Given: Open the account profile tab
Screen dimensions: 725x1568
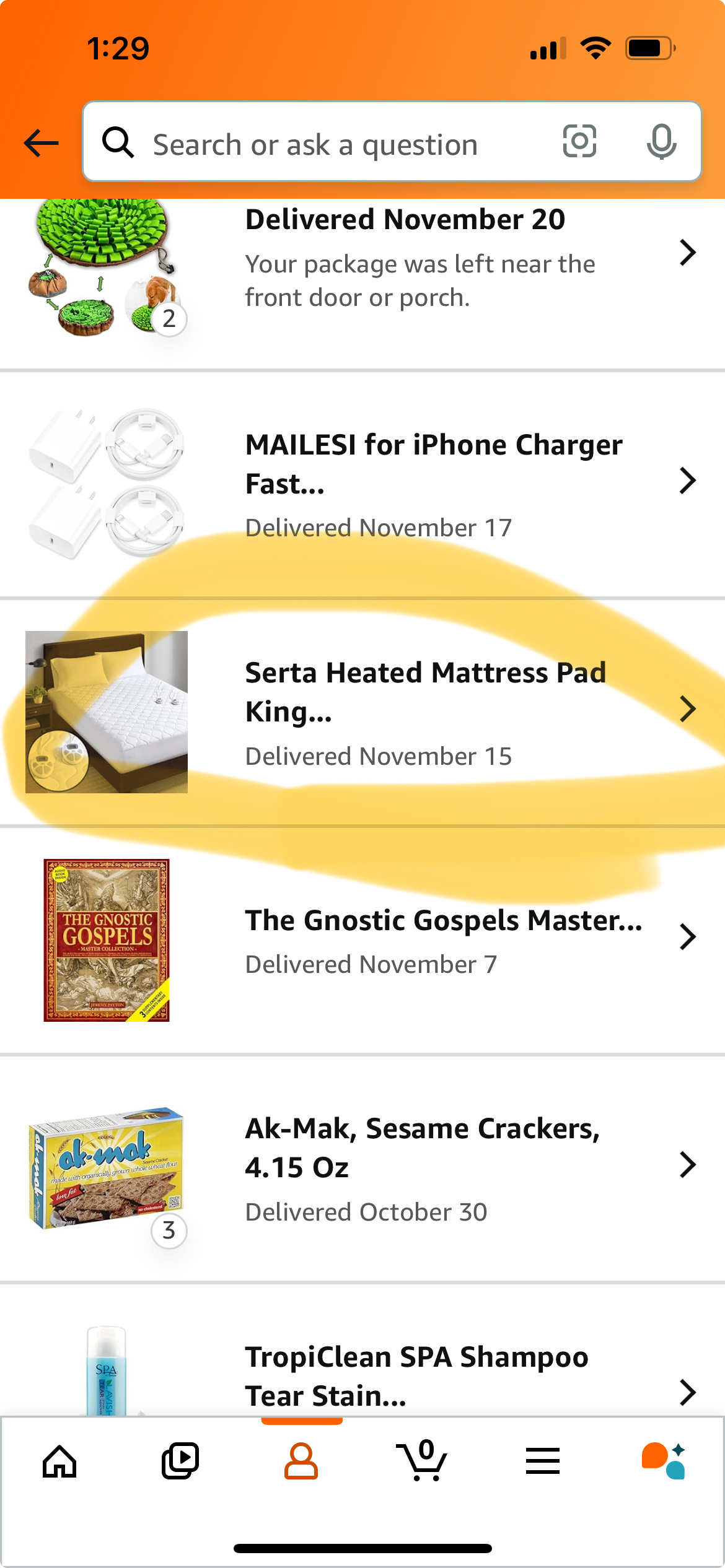Looking at the screenshot, I should pos(301,1461).
